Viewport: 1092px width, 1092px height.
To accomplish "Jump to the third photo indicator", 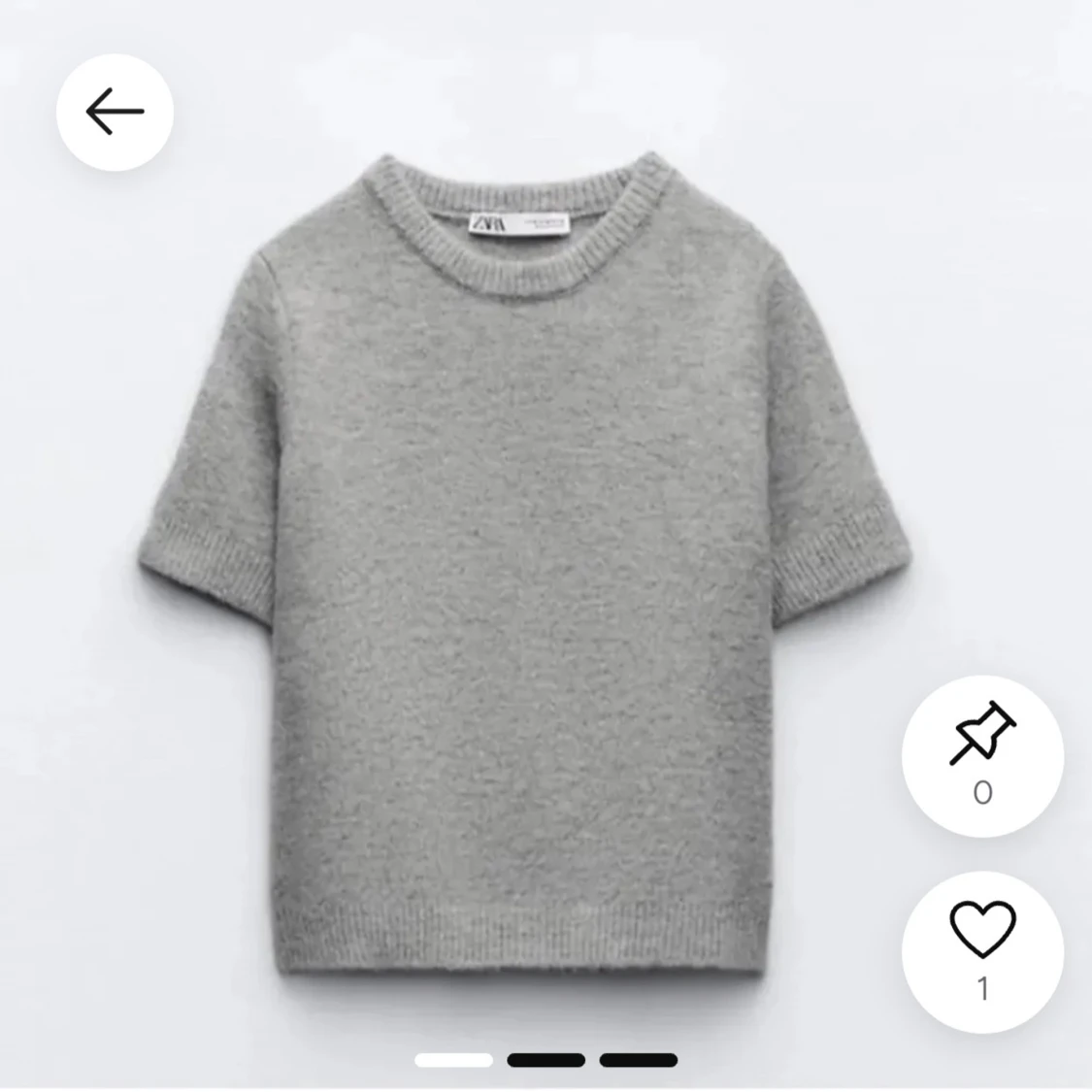I will pyautogui.click(x=638, y=1060).
